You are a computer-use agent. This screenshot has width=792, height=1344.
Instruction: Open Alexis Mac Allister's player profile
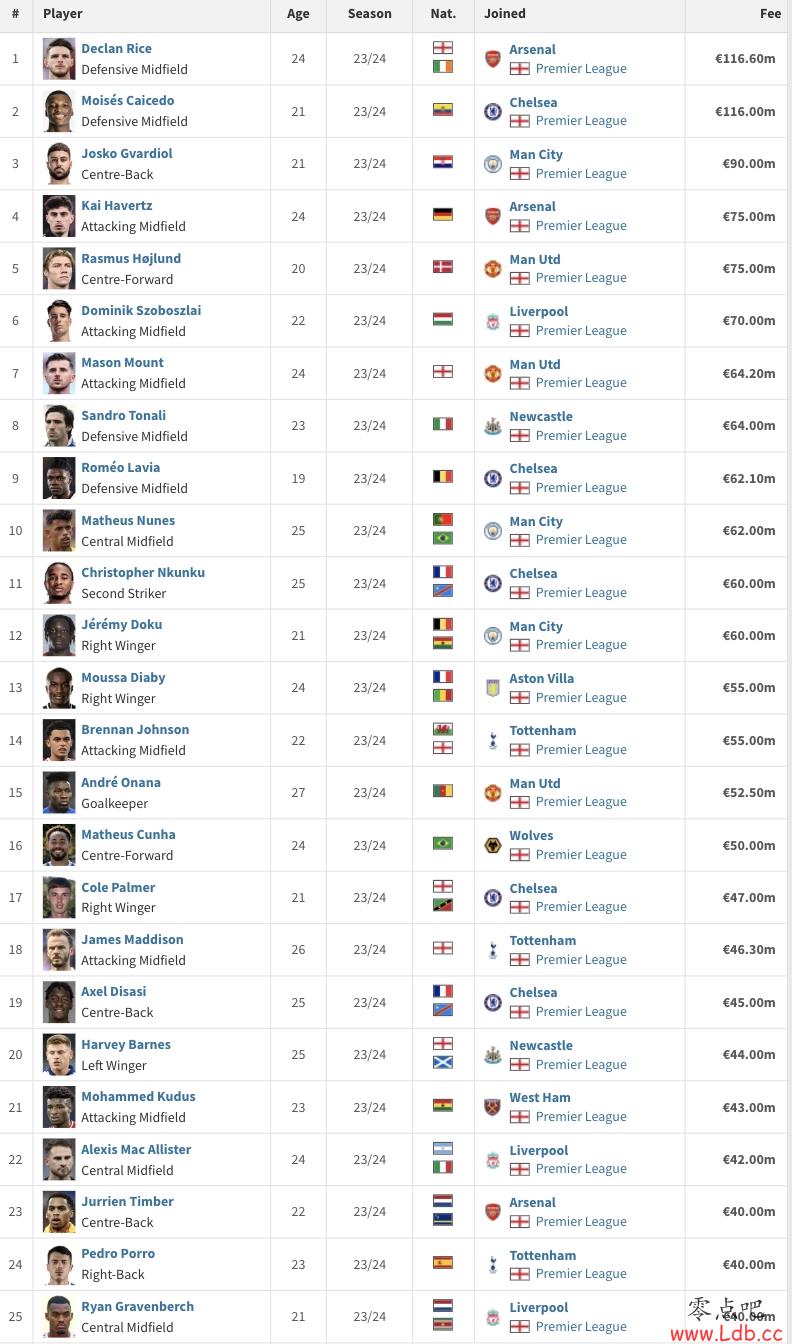(136, 1149)
